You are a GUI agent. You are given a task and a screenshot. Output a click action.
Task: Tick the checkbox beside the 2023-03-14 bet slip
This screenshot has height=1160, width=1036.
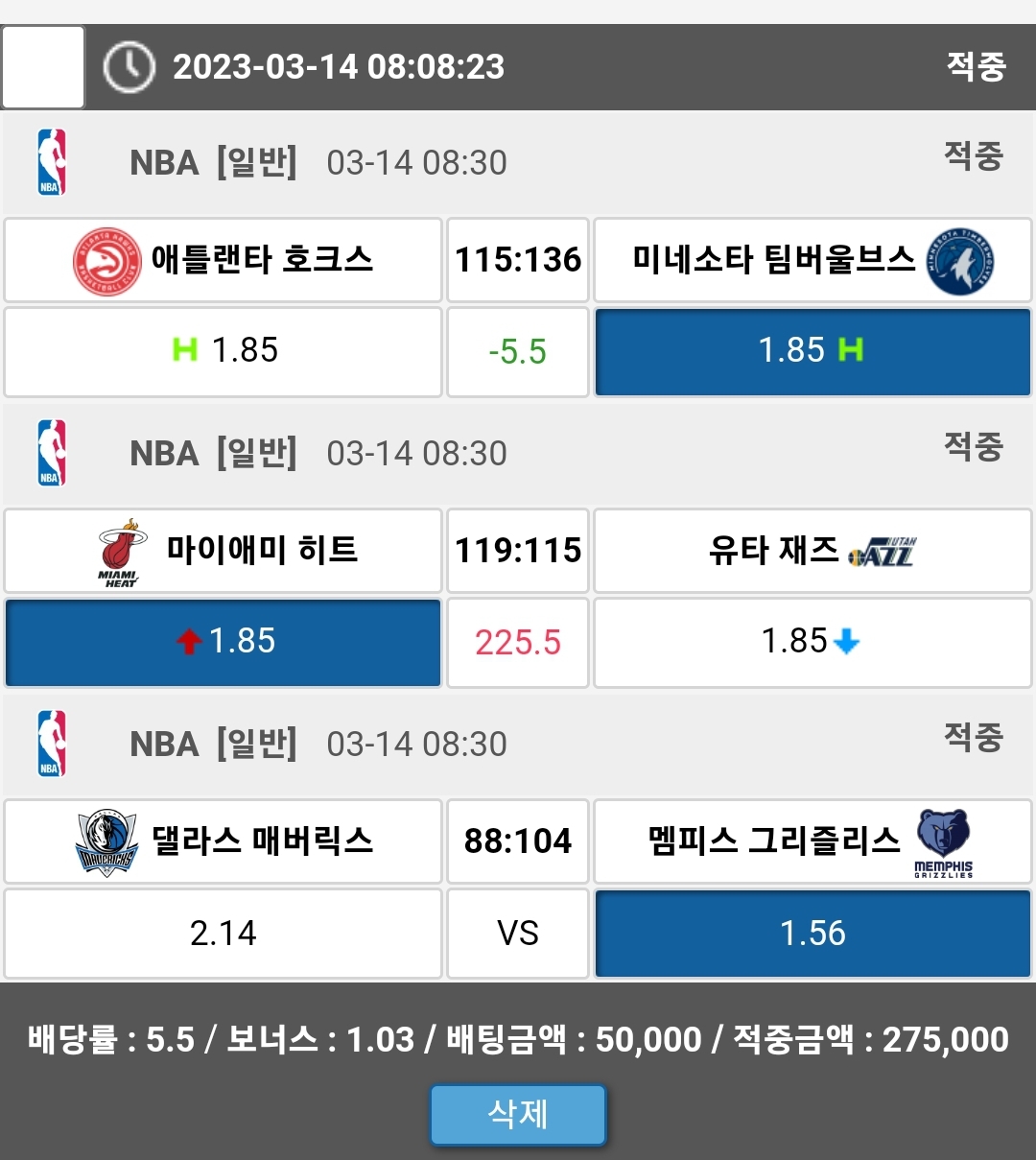pyautogui.click(x=44, y=67)
